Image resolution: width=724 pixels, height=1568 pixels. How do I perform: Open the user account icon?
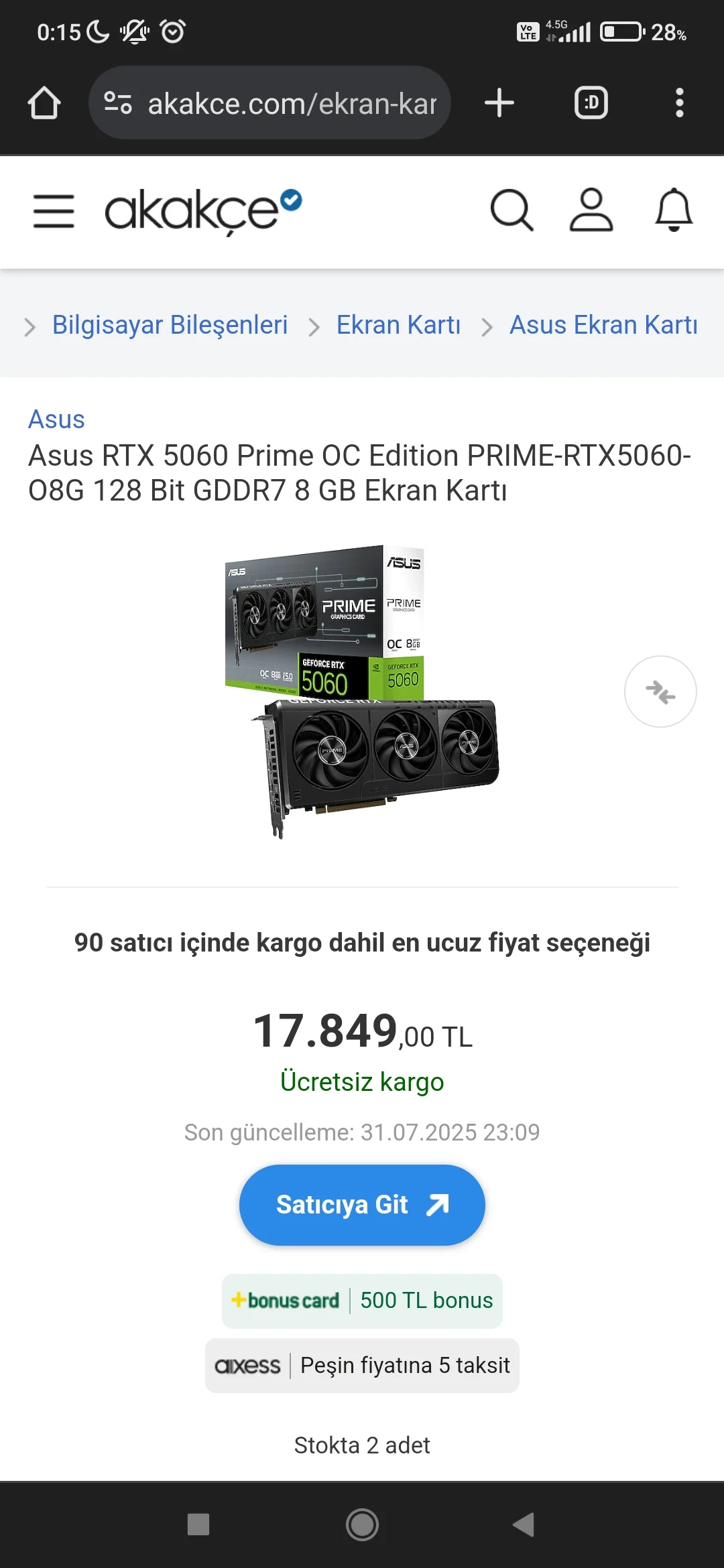point(591,210)
